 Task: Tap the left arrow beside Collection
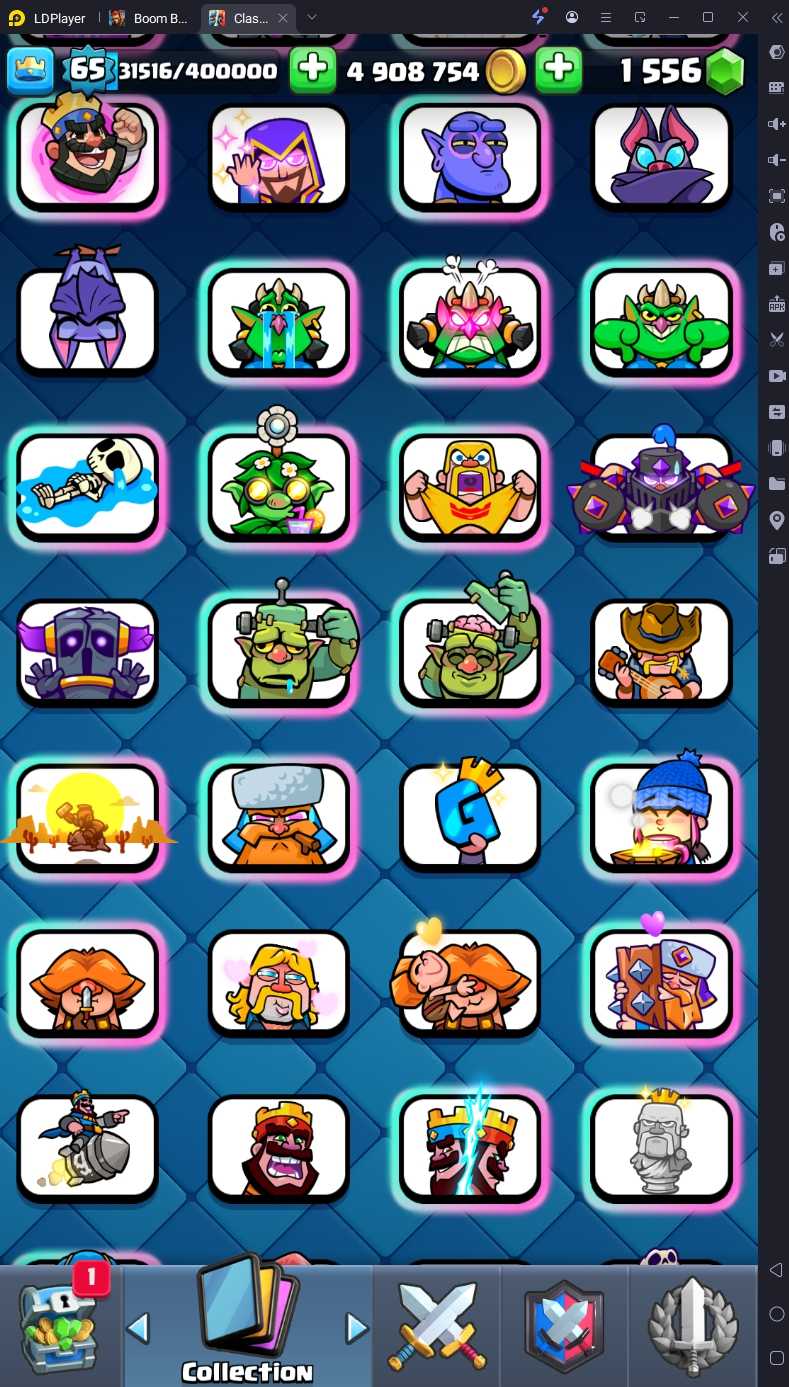pos(138,1328)
